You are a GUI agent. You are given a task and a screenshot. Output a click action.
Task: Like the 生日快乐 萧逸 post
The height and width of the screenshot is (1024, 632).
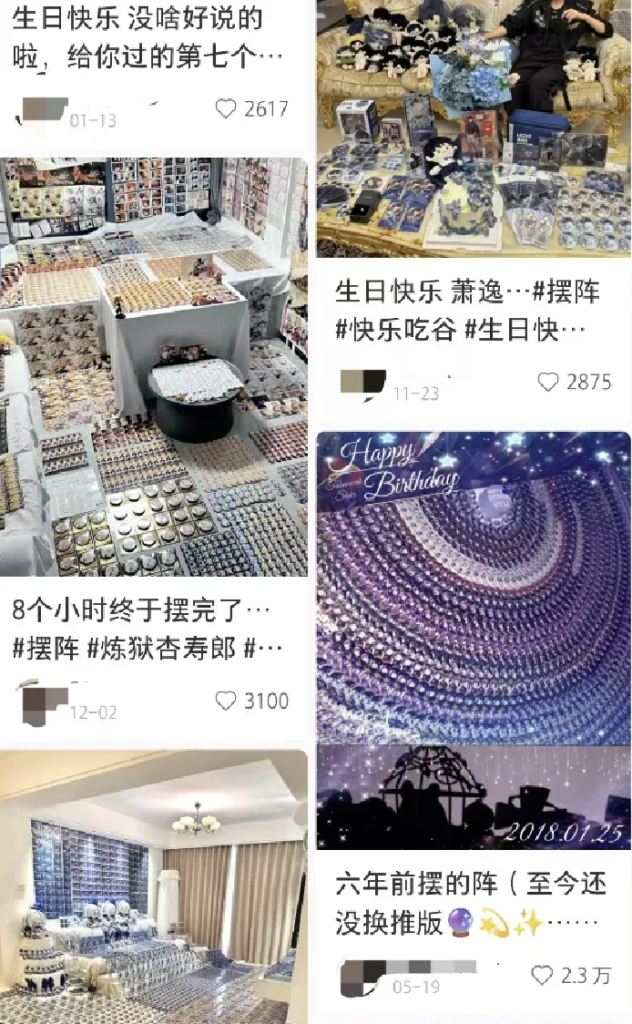coord(548,382)
